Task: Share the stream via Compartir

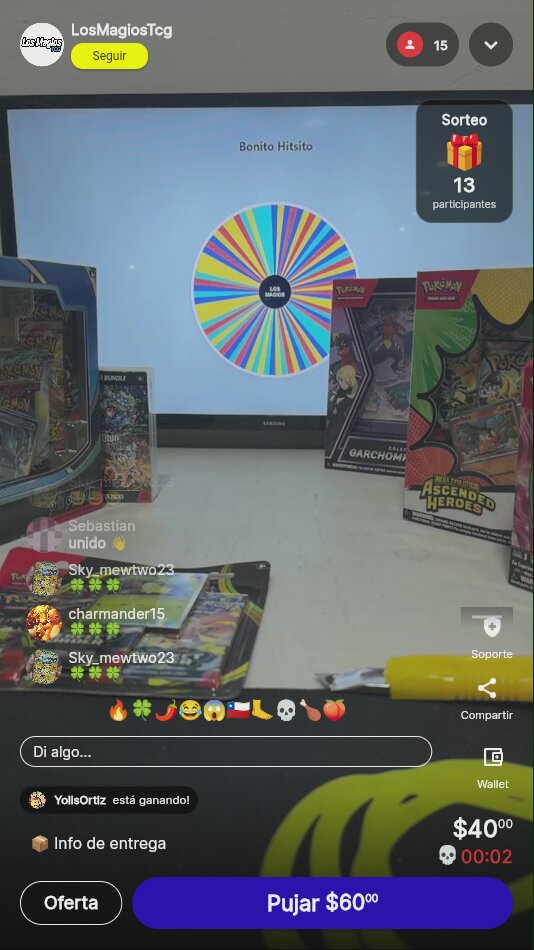Action: coord(487,699)
